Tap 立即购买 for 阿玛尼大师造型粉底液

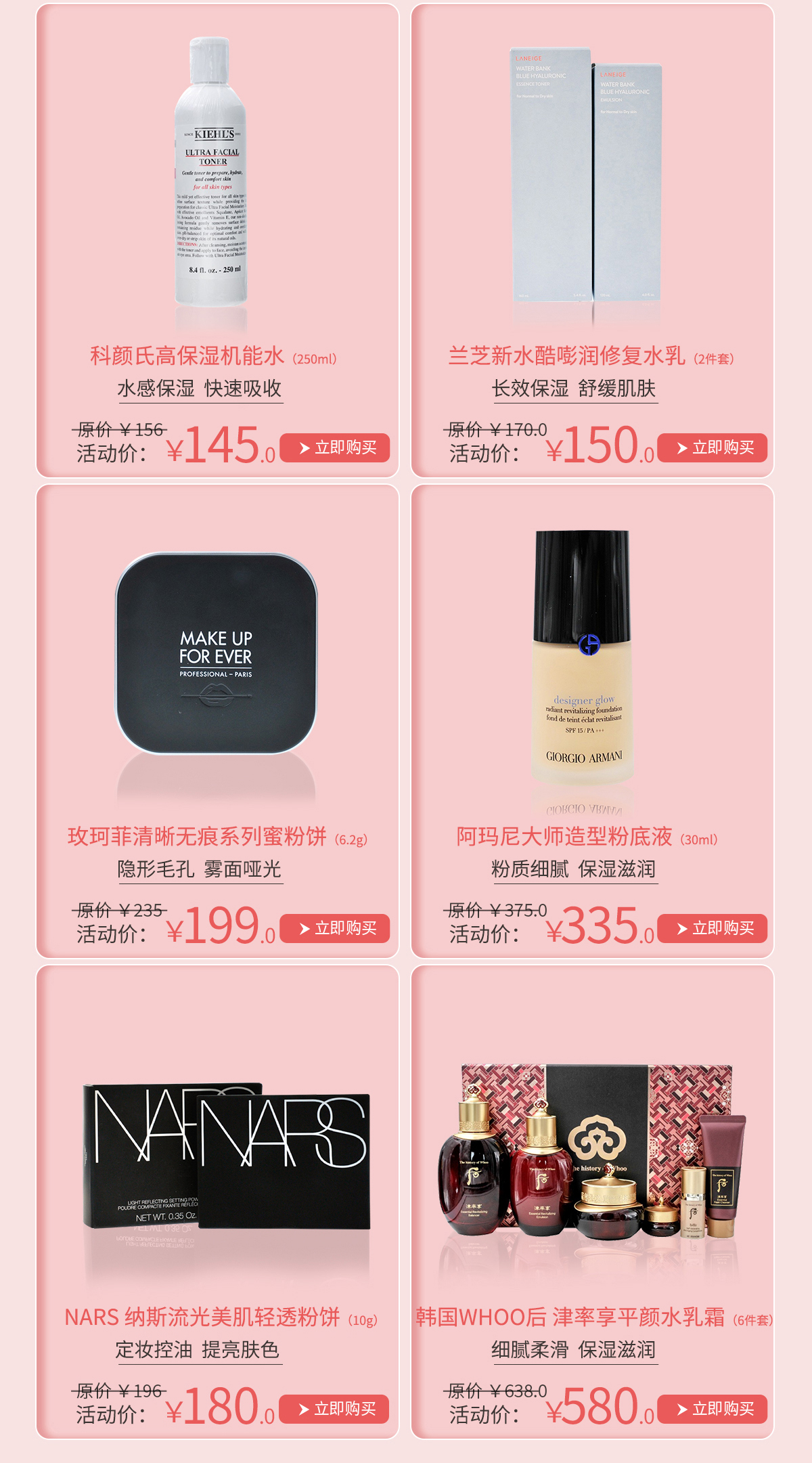[x=712, y=928]
